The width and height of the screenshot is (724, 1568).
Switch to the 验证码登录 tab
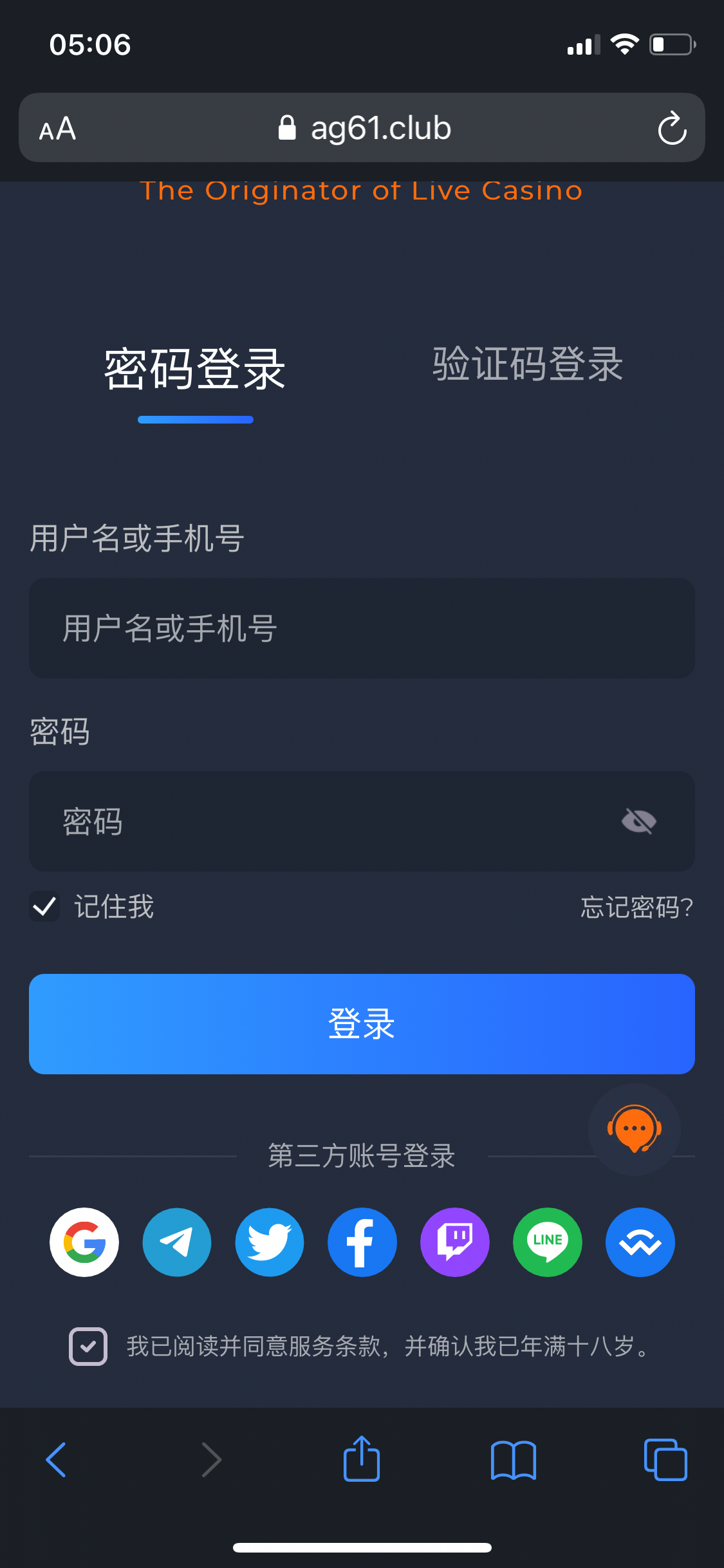coord(528,365)
